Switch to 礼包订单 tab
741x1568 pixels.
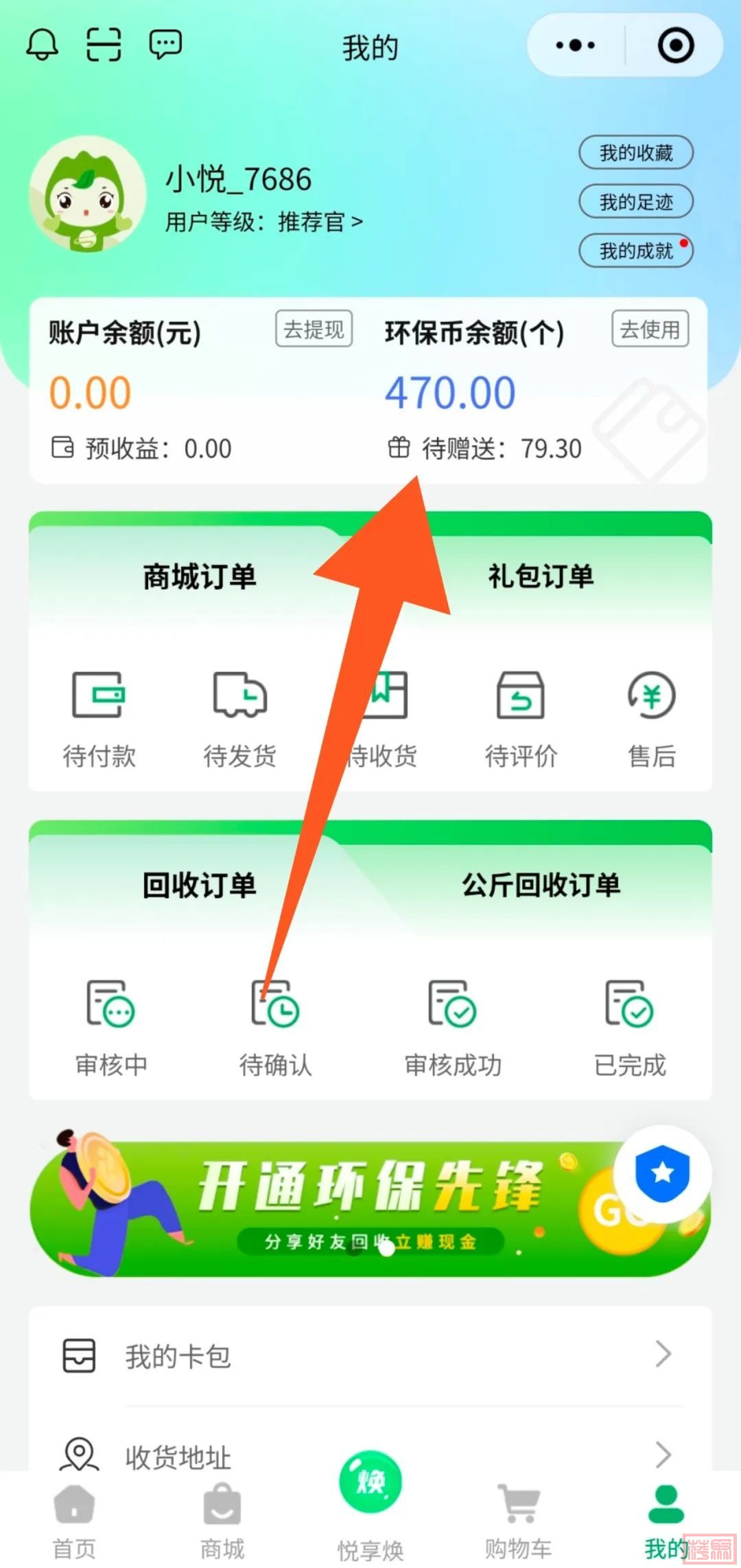[x=541, y=576]
